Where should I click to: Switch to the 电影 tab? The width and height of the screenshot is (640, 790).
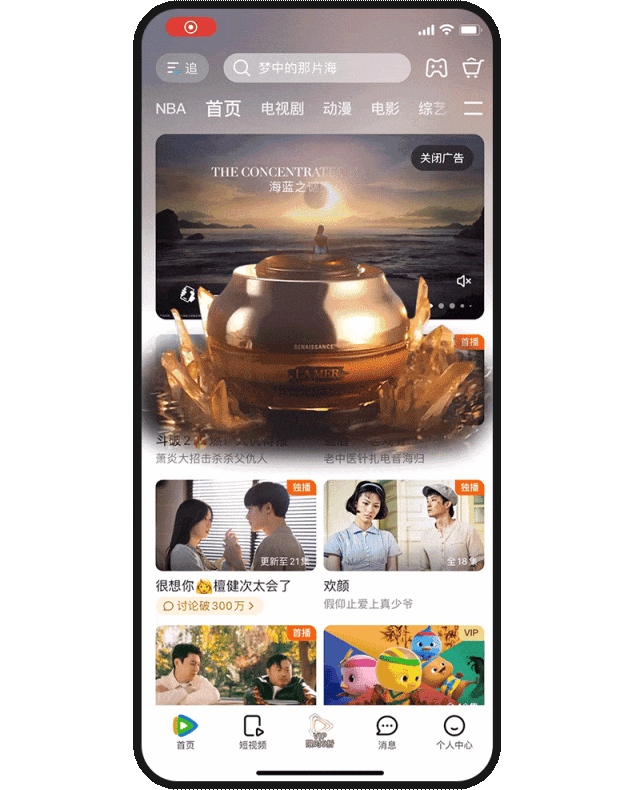[385, 108]
